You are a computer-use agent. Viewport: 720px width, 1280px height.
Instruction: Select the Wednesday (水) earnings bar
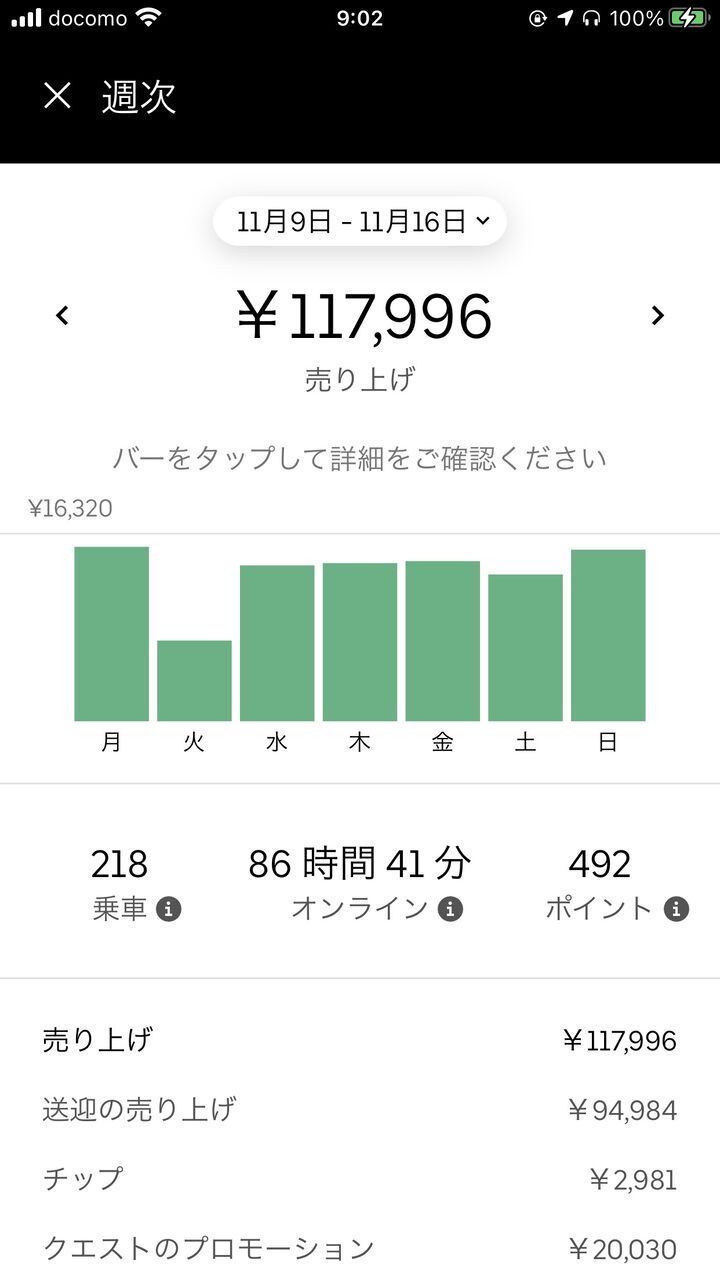[277, 643]
